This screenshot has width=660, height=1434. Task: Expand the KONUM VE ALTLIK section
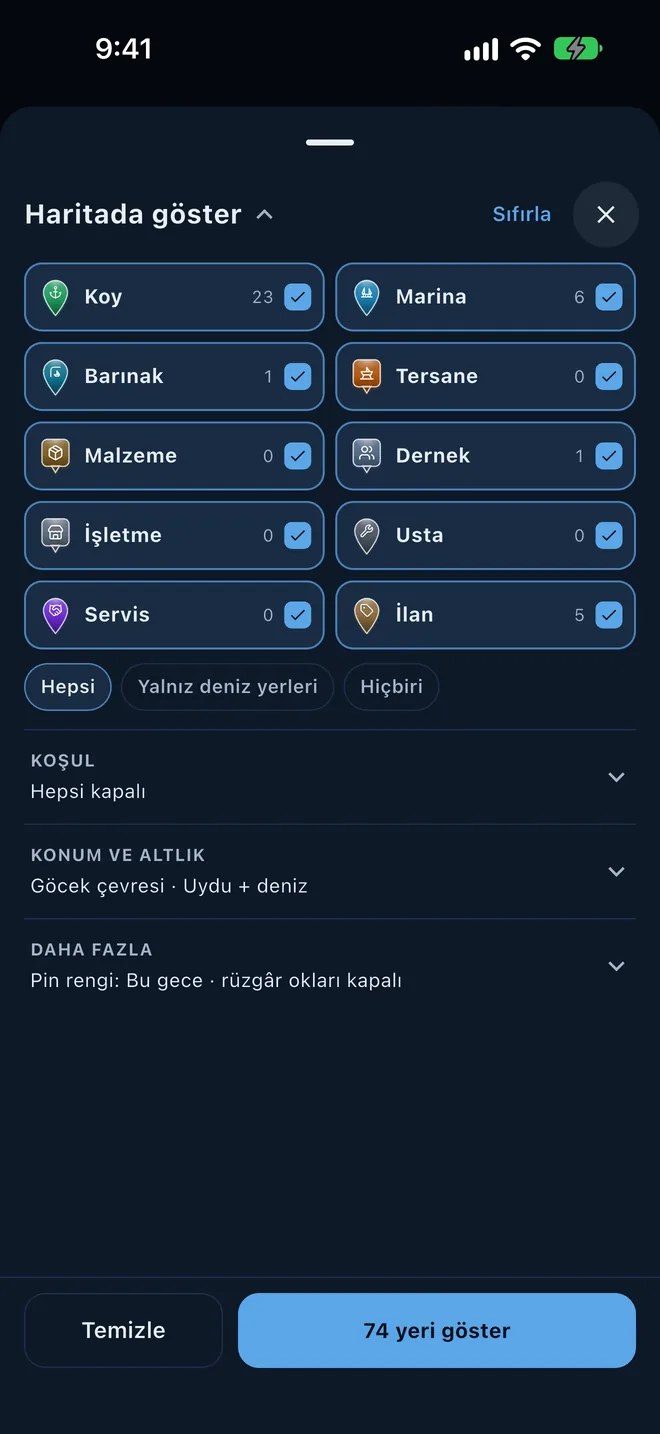coord(330,871)
